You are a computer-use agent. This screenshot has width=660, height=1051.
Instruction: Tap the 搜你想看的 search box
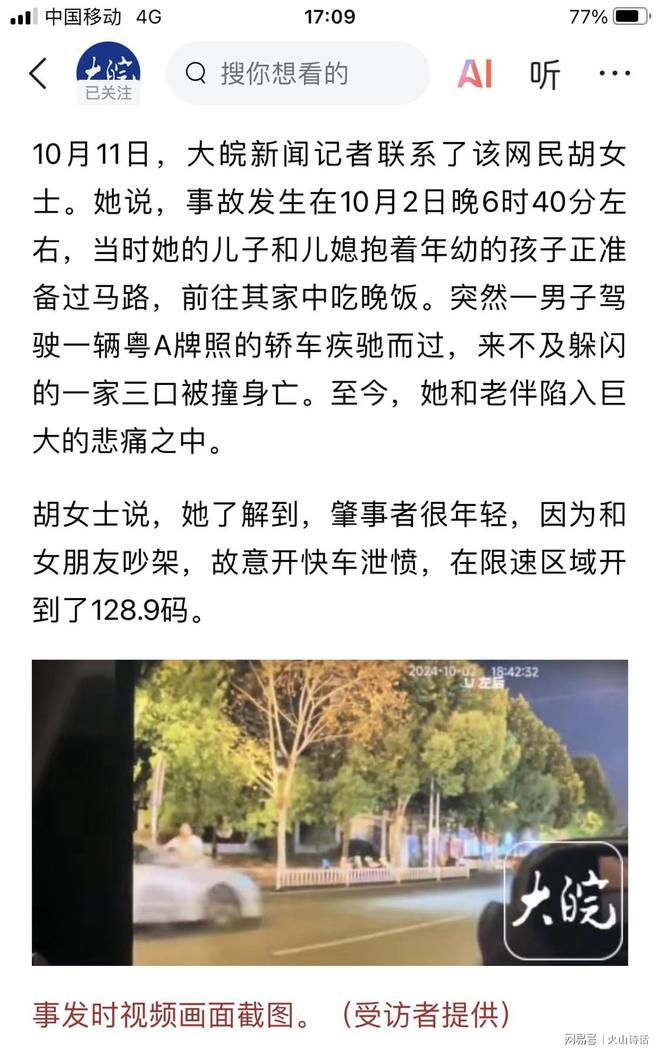click(x=297, y=73)
